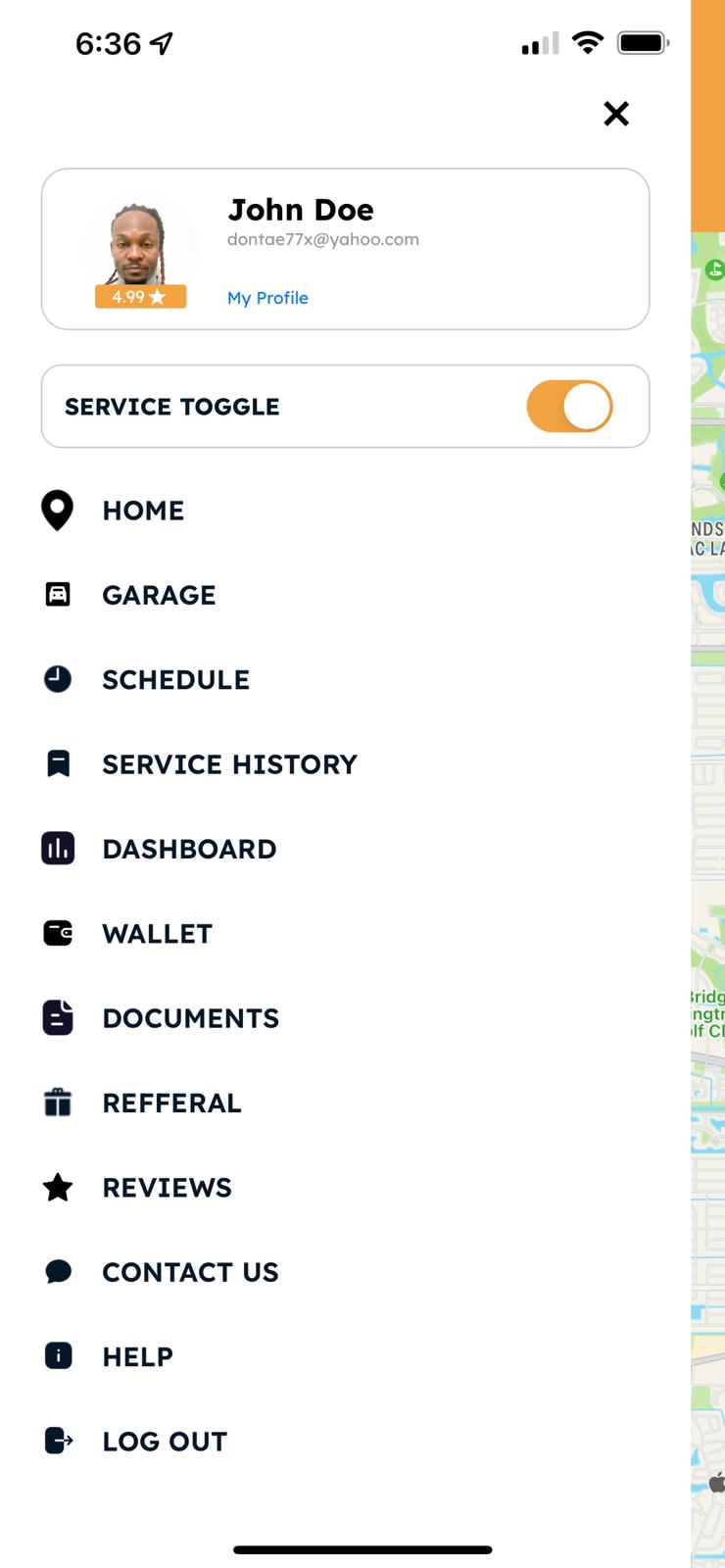Image resolution: width=725 pixels, height=1568 pixels.
Task: Select Contact Us
Action: 190,1272
